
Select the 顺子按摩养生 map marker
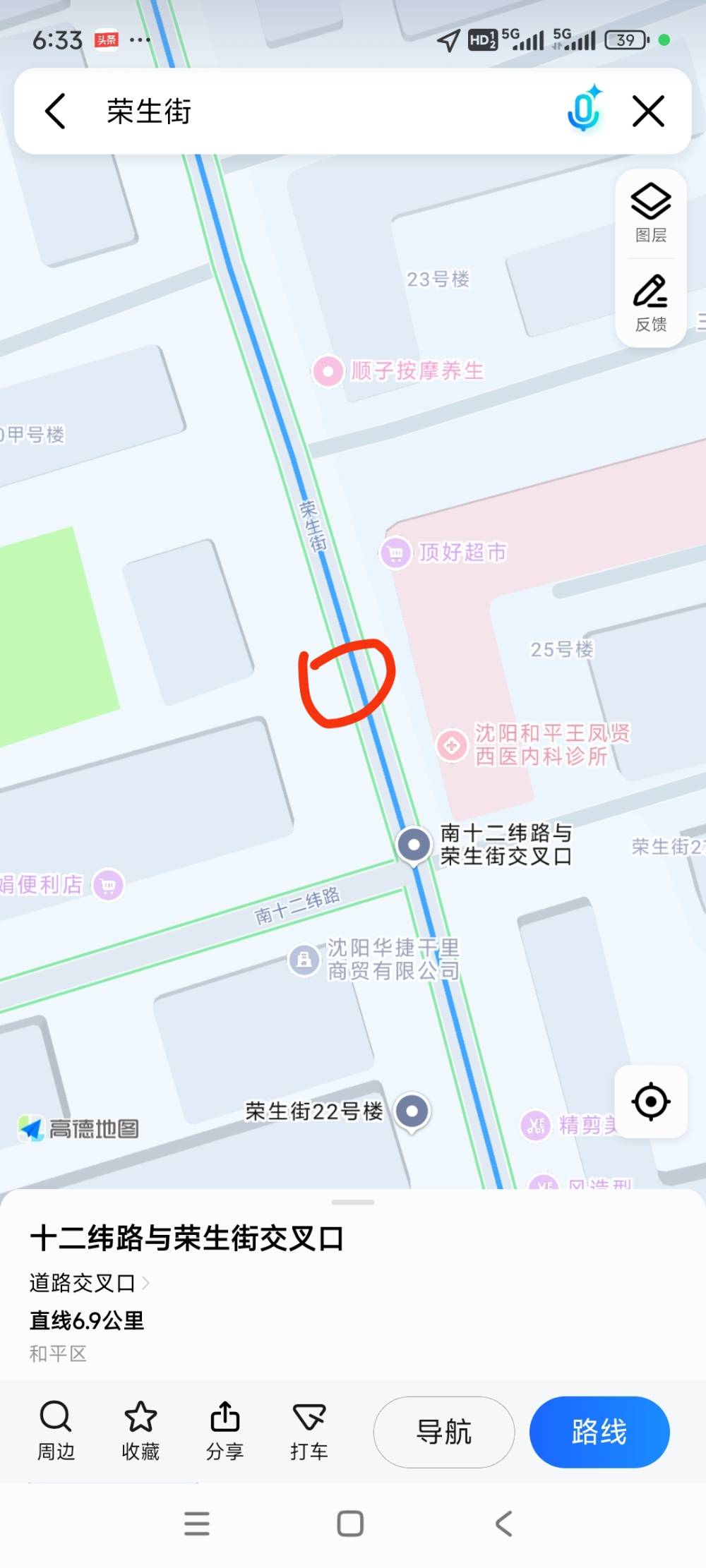[328, 371]
